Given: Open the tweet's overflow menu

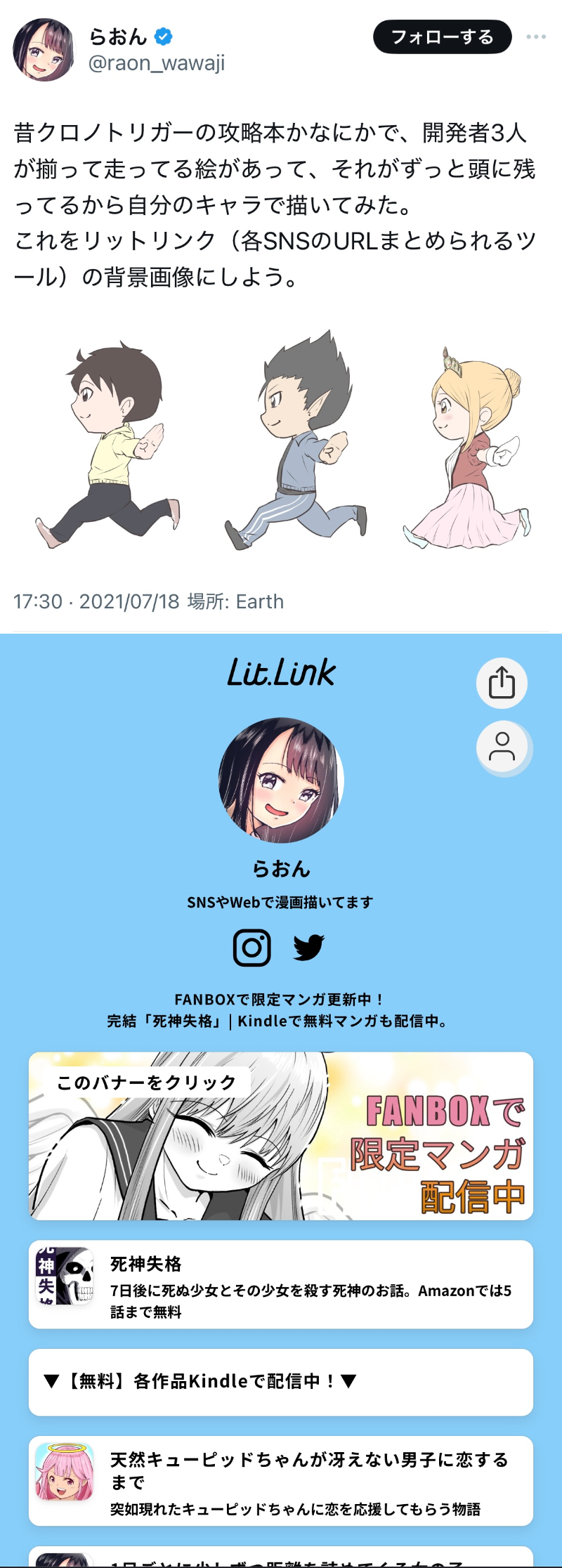Looking at the screenshot, I should coord(536,37).
